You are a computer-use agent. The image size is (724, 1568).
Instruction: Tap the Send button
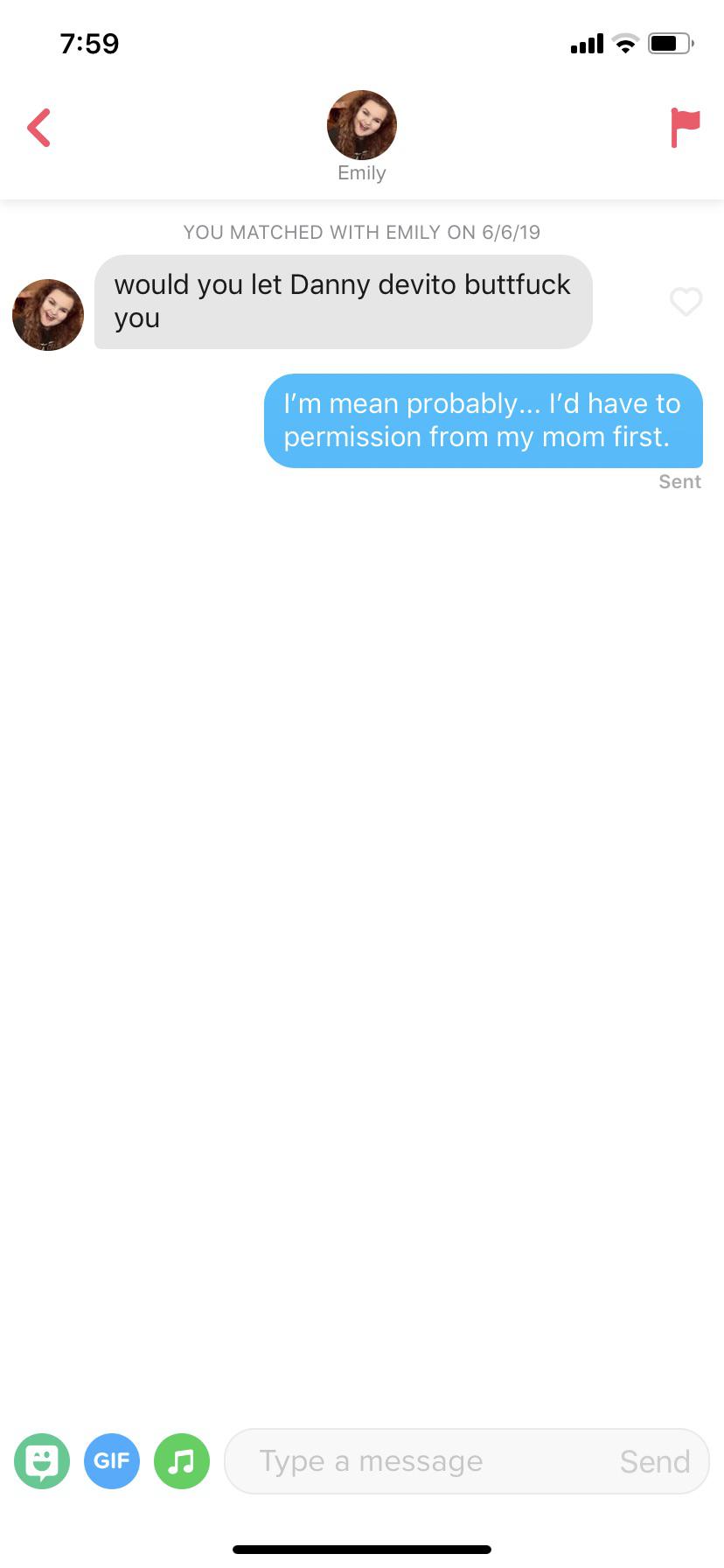[x=655, y=1461]
